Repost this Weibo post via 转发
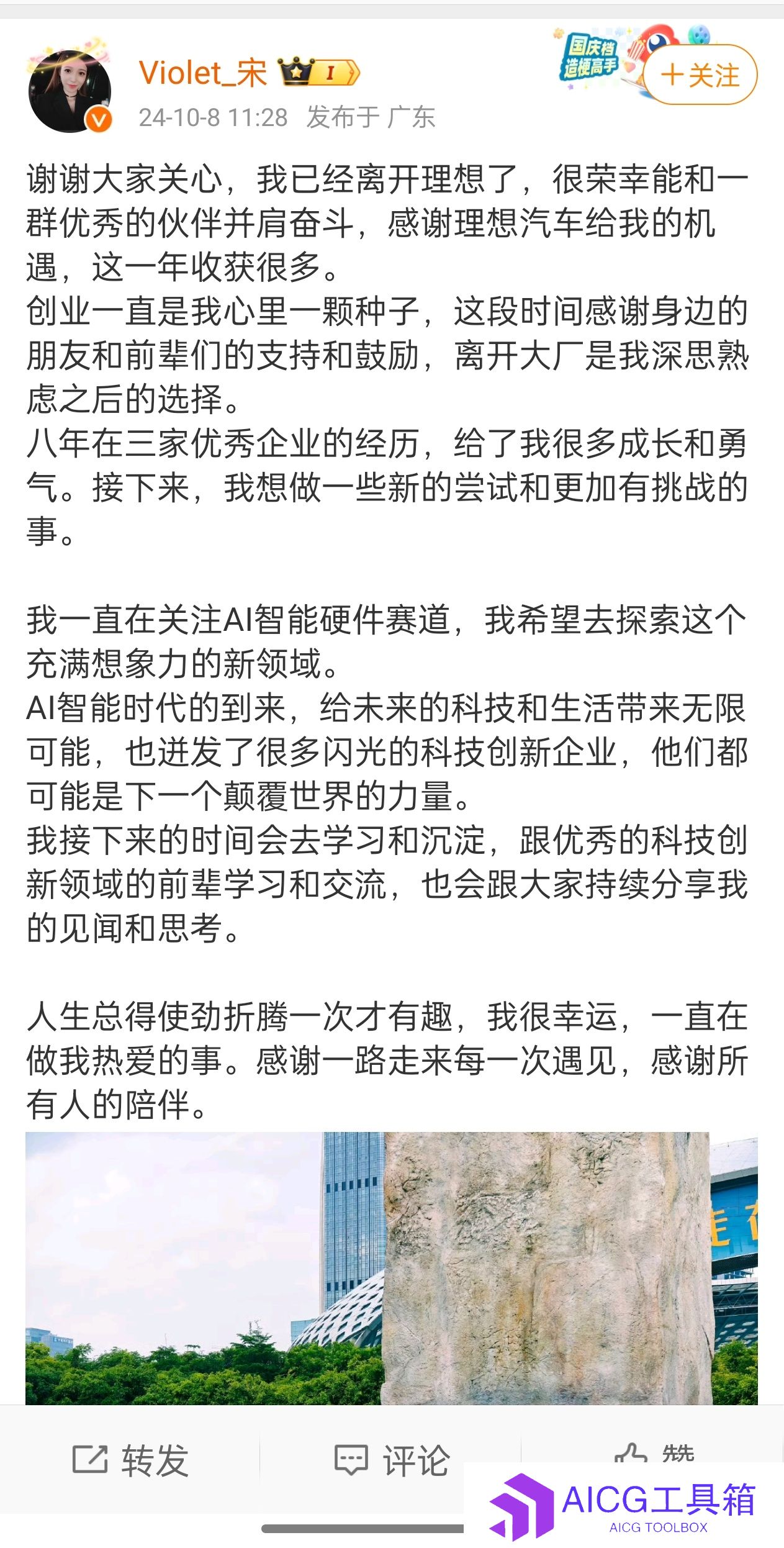This screenshot has height=1548, width=784. pos(130,1459)
